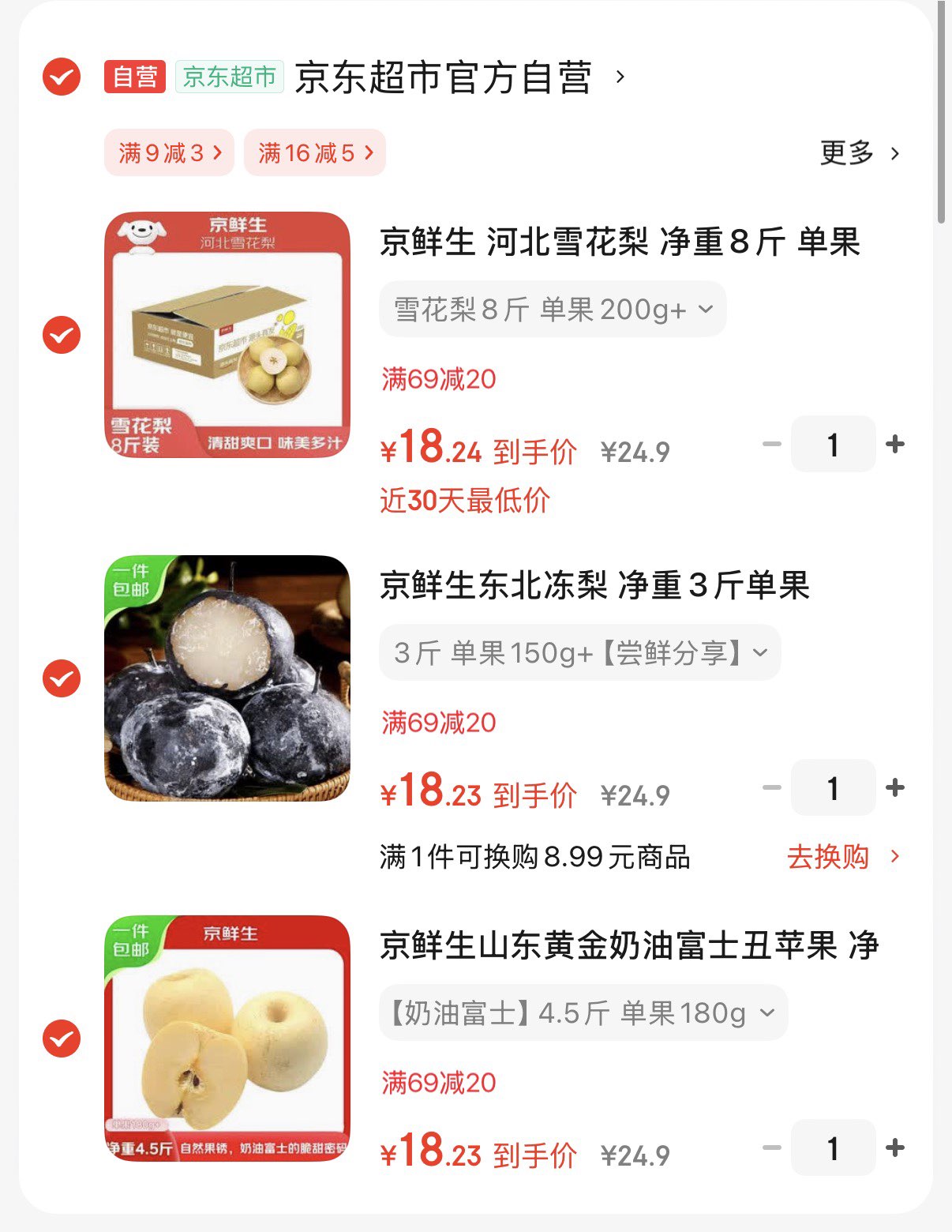The image size is (952, 1232).
Task: Tap the 满9减3 coupon chip
Action: coord(169,152)
